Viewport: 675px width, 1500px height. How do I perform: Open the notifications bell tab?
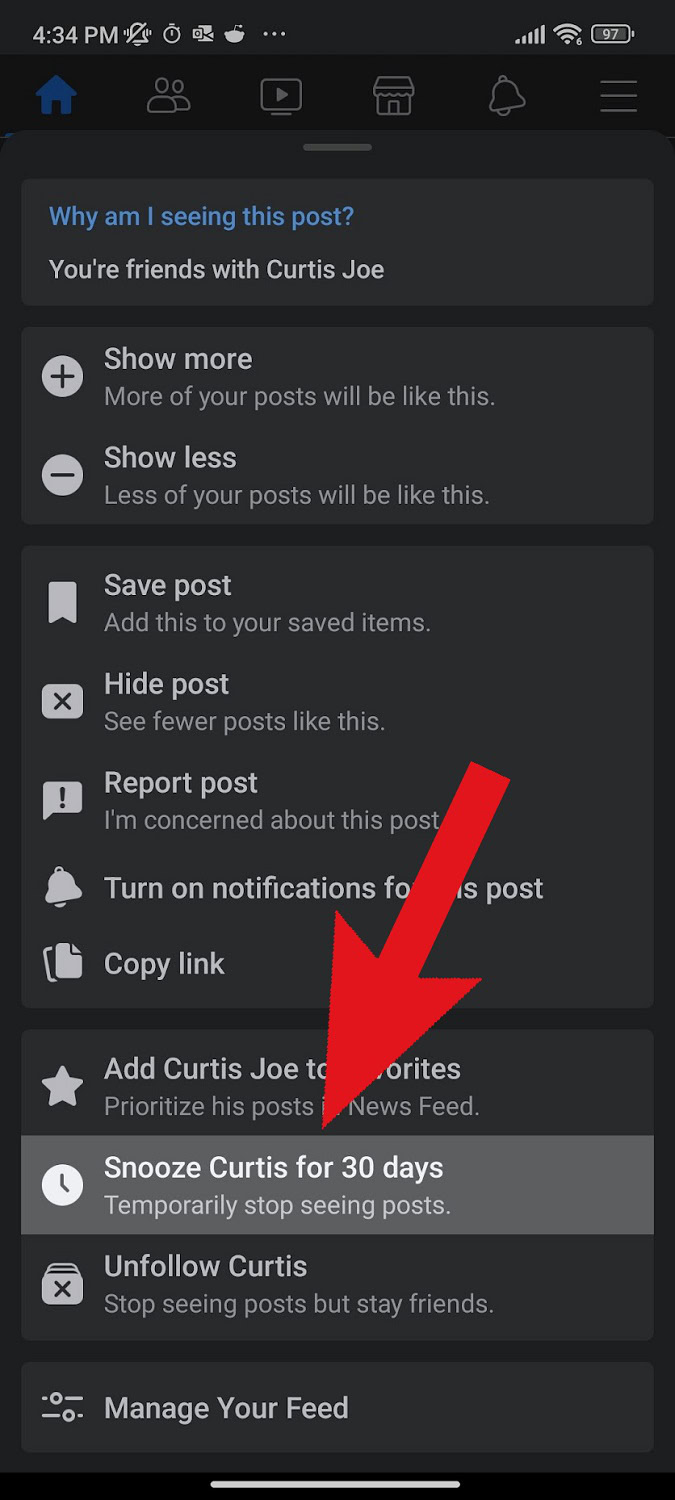[x=506, y=96]
